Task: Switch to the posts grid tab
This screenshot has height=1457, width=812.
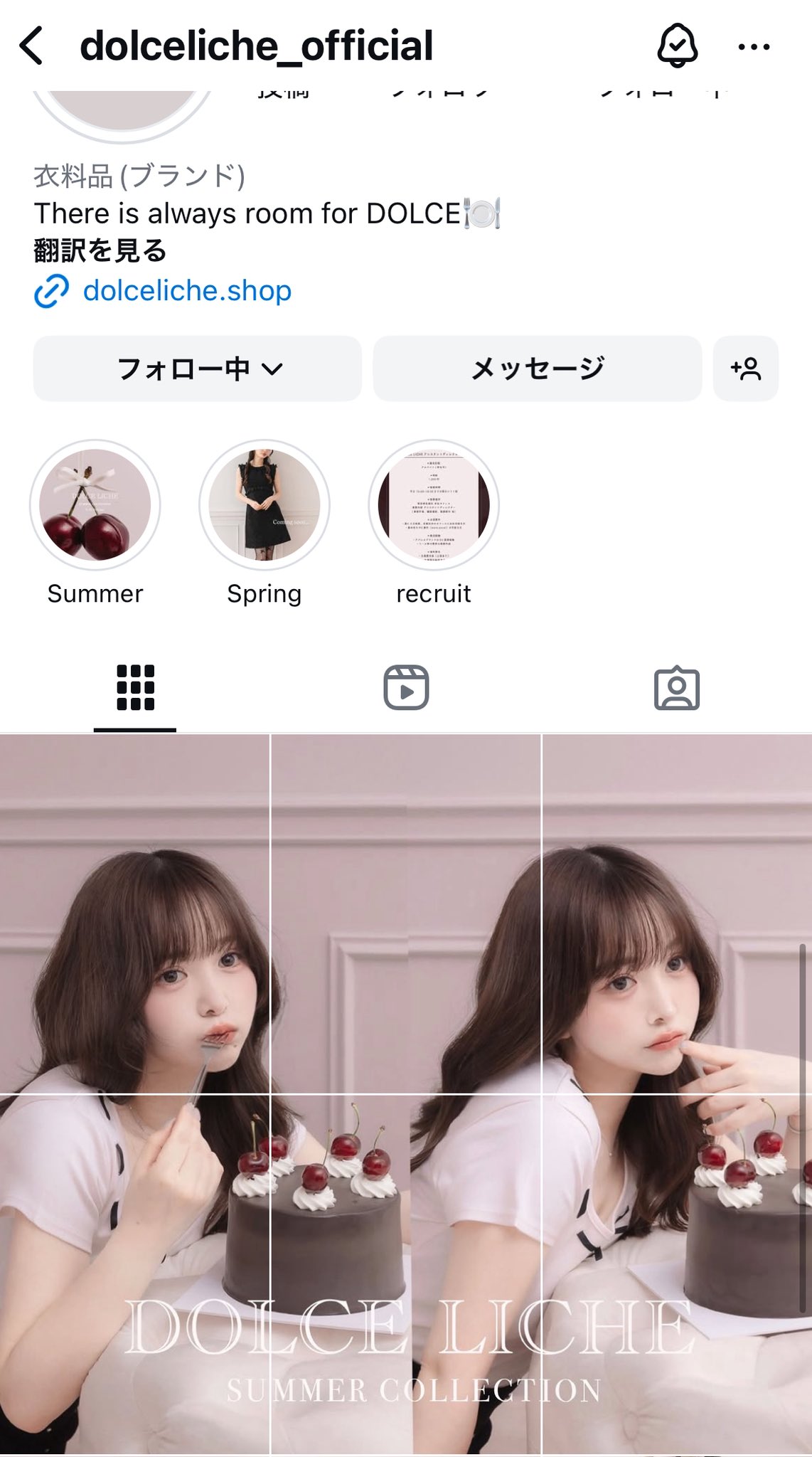Action: (x=135, y=687)
